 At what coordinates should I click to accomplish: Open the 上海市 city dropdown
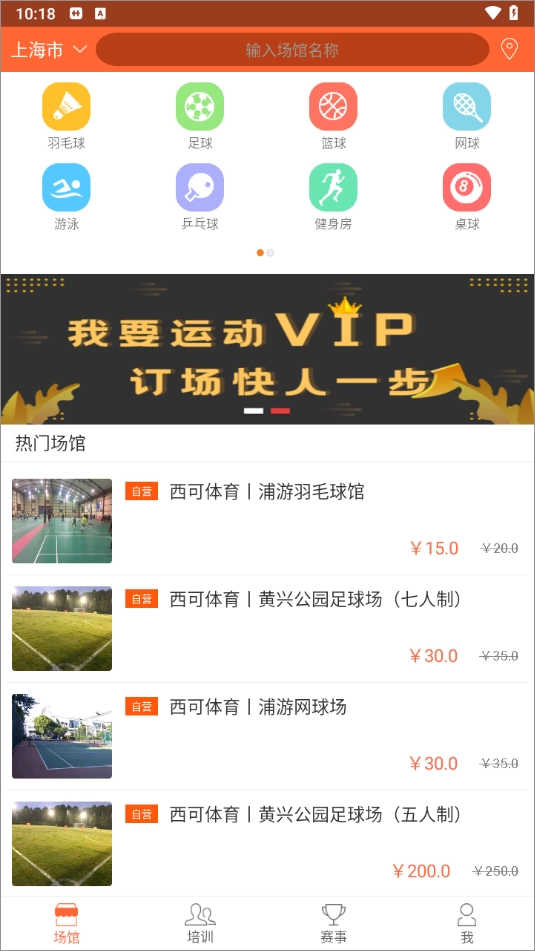[49, 50]
